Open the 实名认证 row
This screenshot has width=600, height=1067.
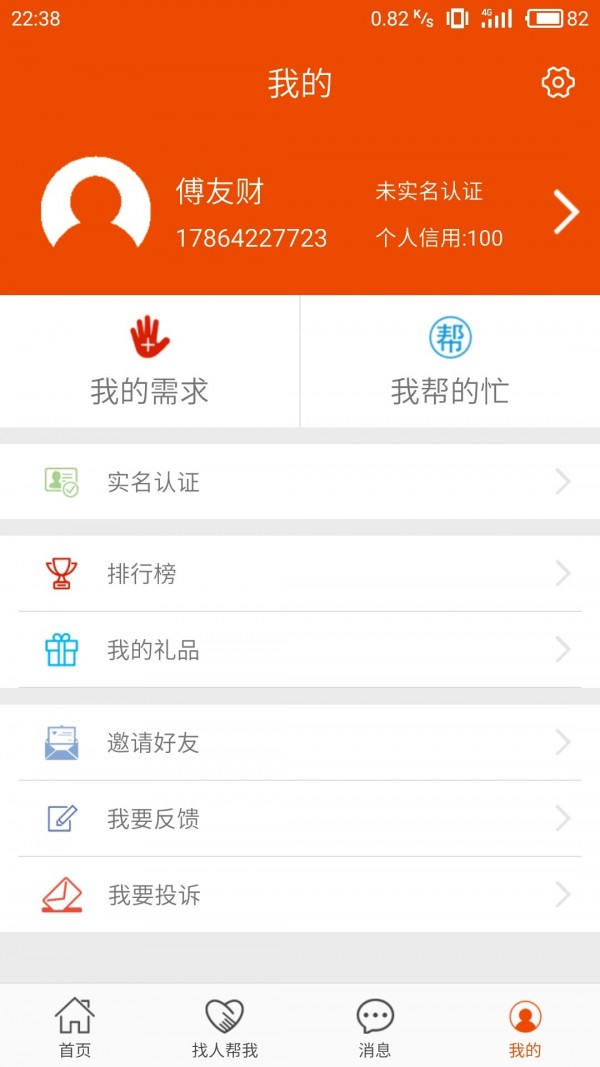[x=300, y=482]
